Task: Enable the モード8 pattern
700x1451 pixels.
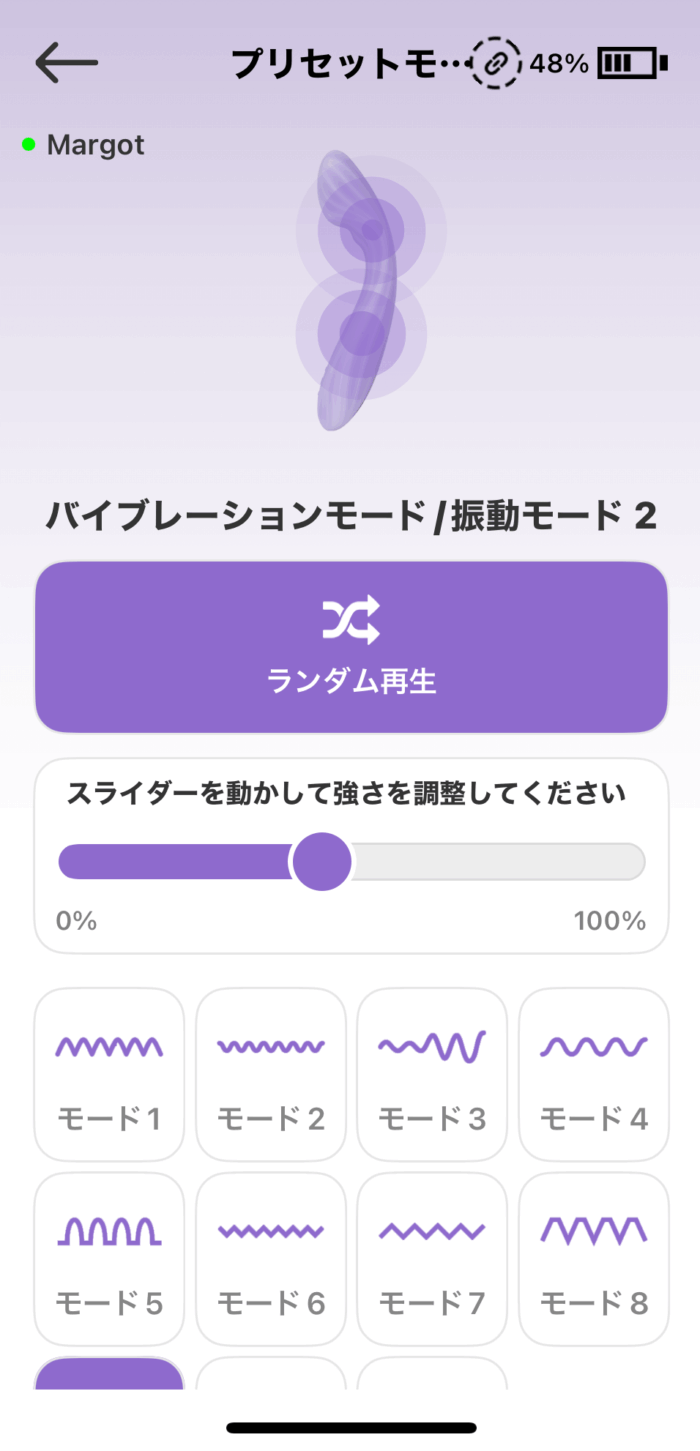Action: 594,1259
